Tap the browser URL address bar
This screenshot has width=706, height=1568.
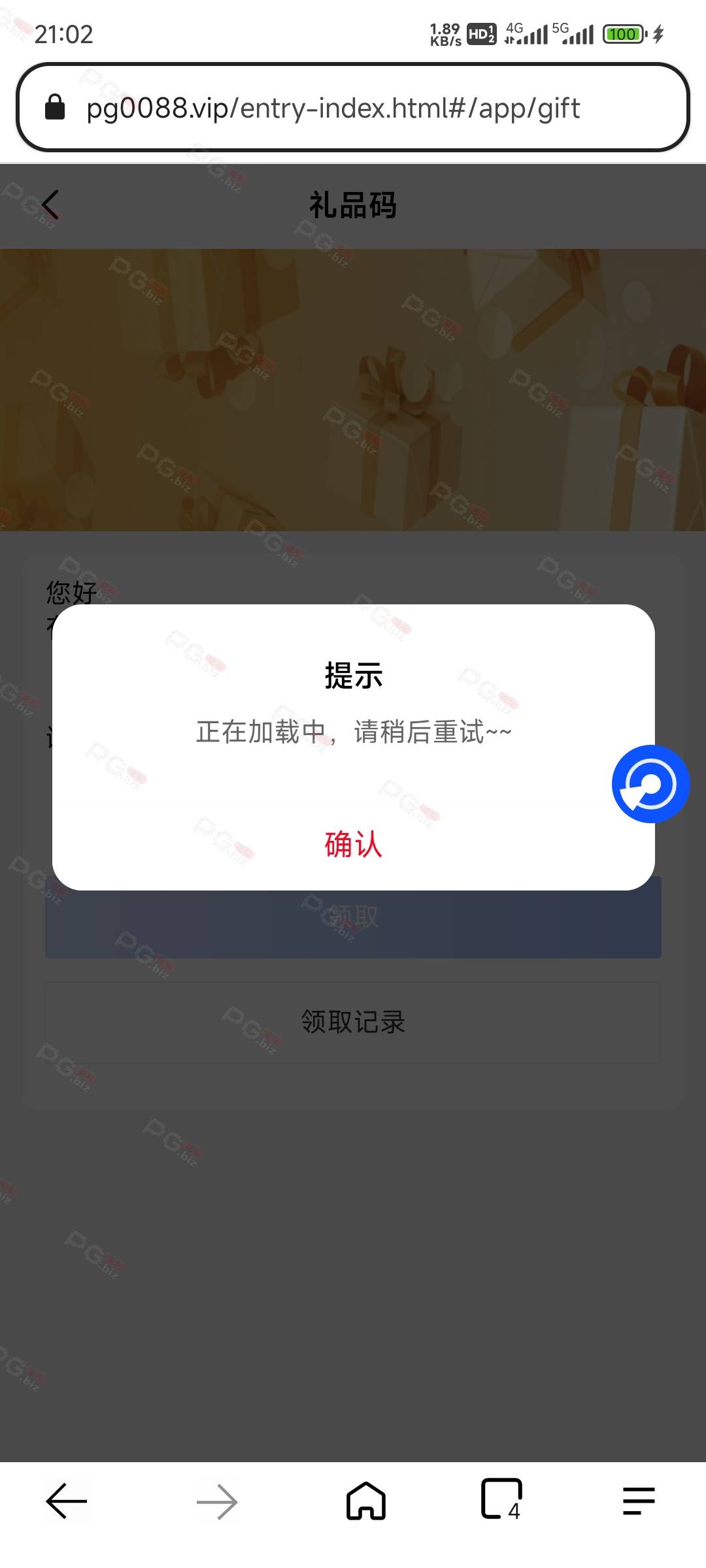click(x=353, y=108)
